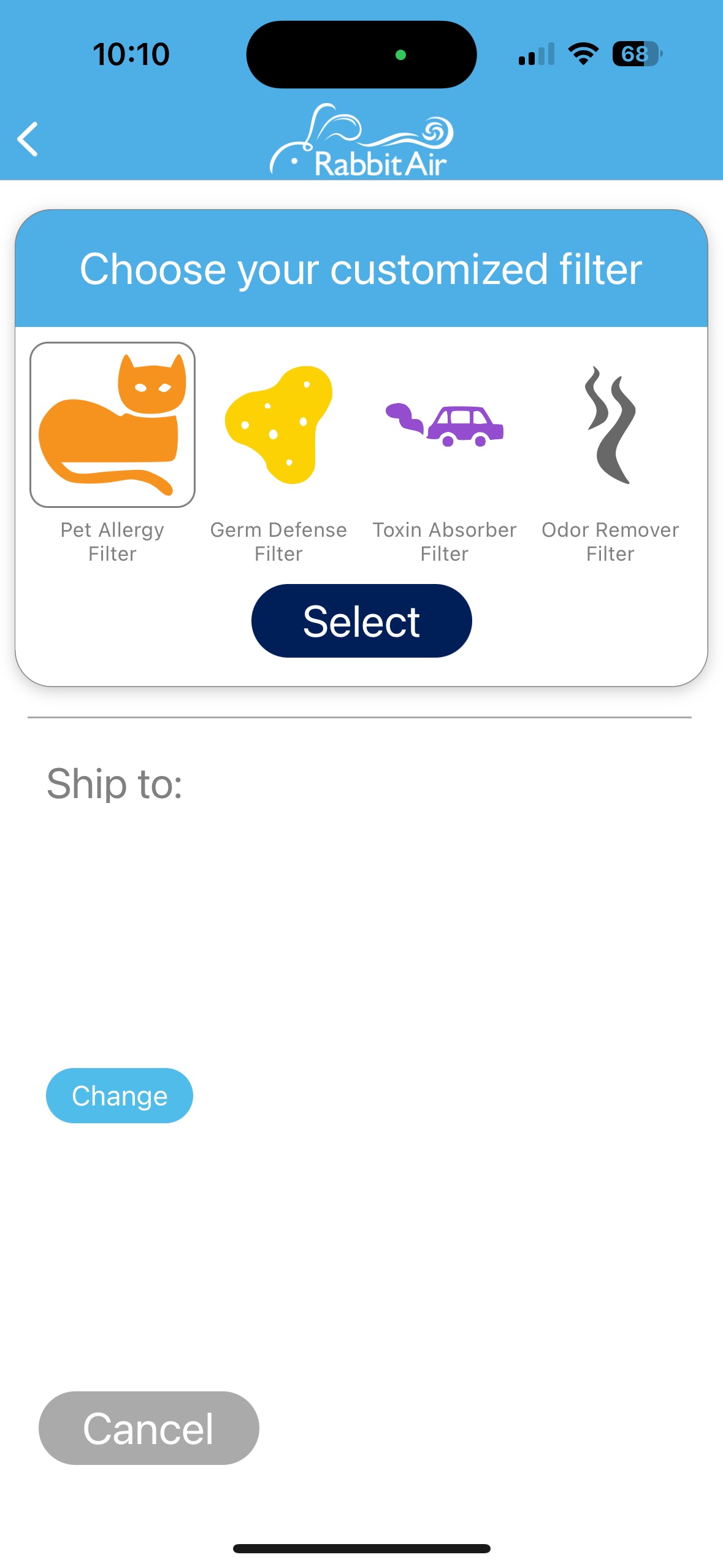
Task: Choose the Odor Remover Filter
Action: click(x=610, y=425)
